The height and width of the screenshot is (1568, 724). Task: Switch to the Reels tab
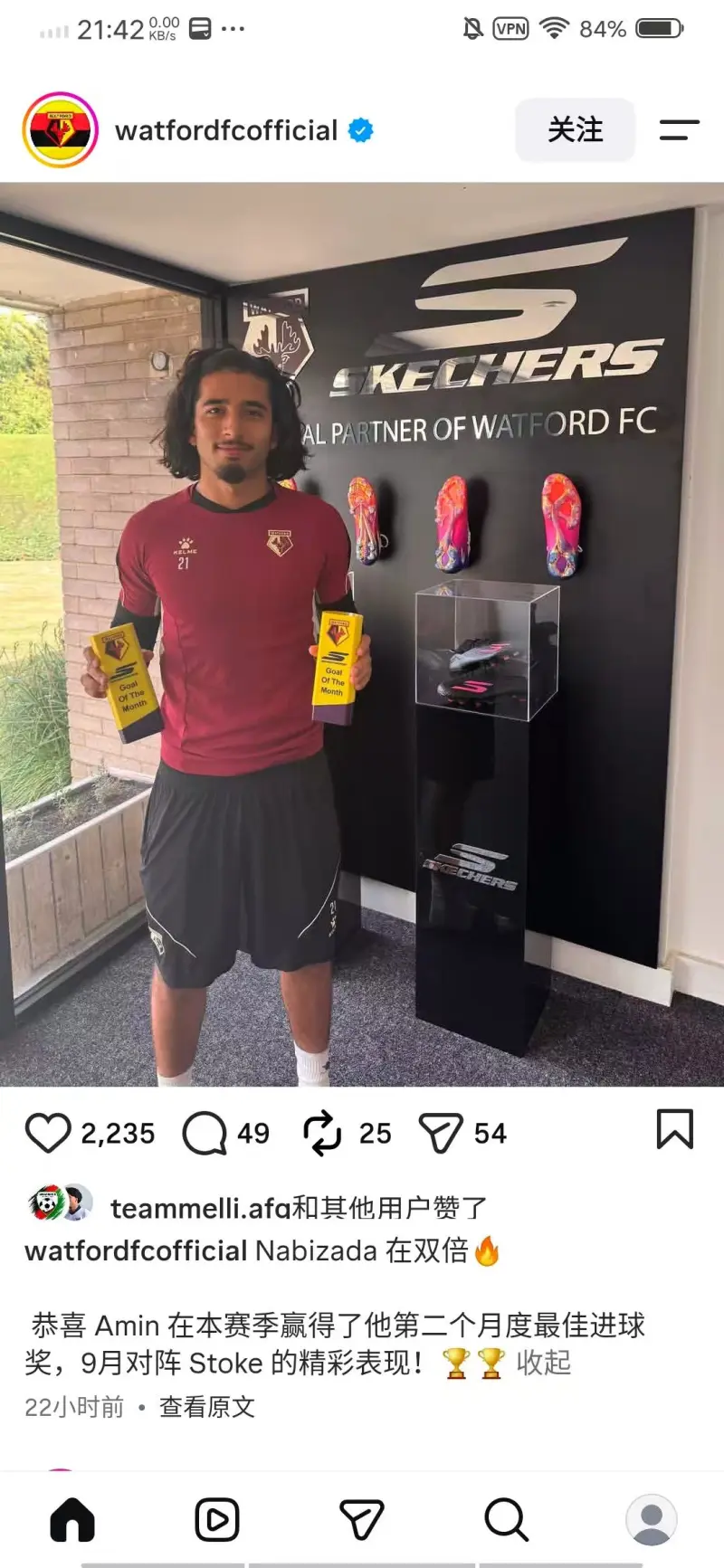pos(217,1519)
